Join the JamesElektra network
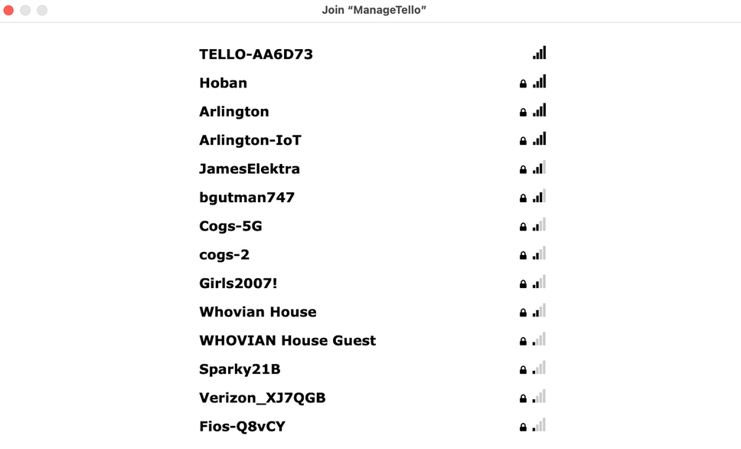 coord(373,169)
